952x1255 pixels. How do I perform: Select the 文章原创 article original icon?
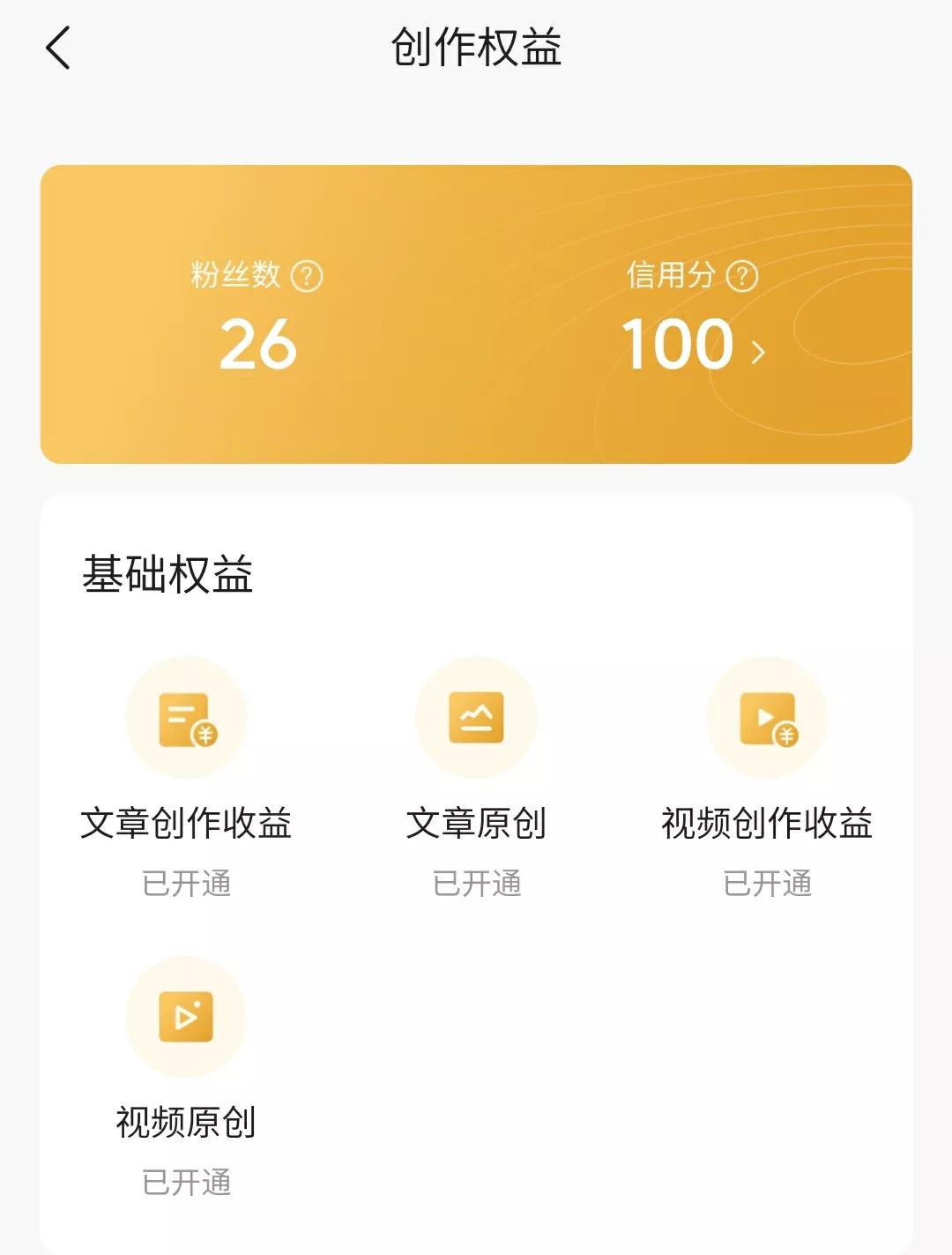(477, 719)
